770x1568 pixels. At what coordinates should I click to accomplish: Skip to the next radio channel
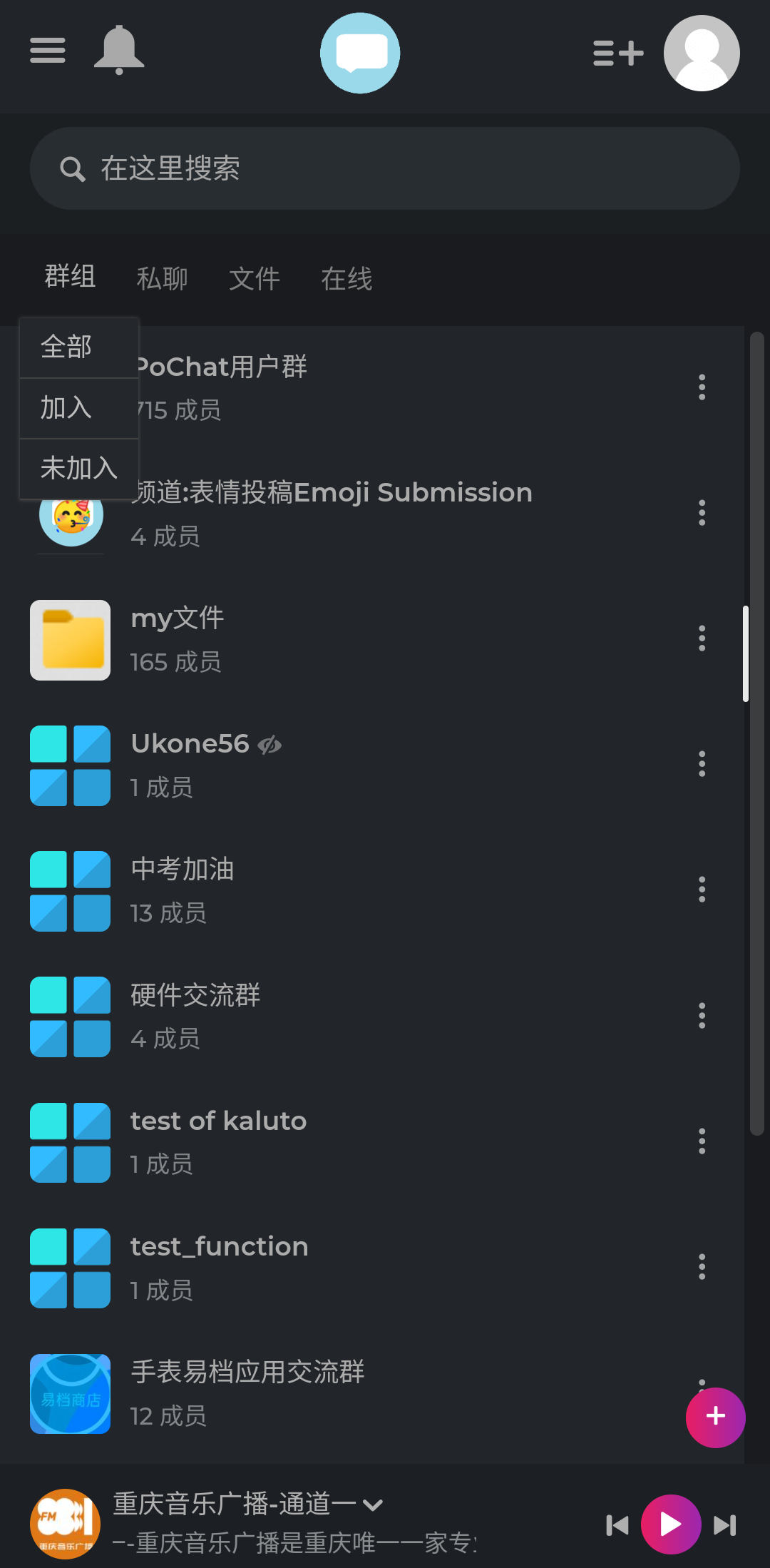click(725, 1525)
